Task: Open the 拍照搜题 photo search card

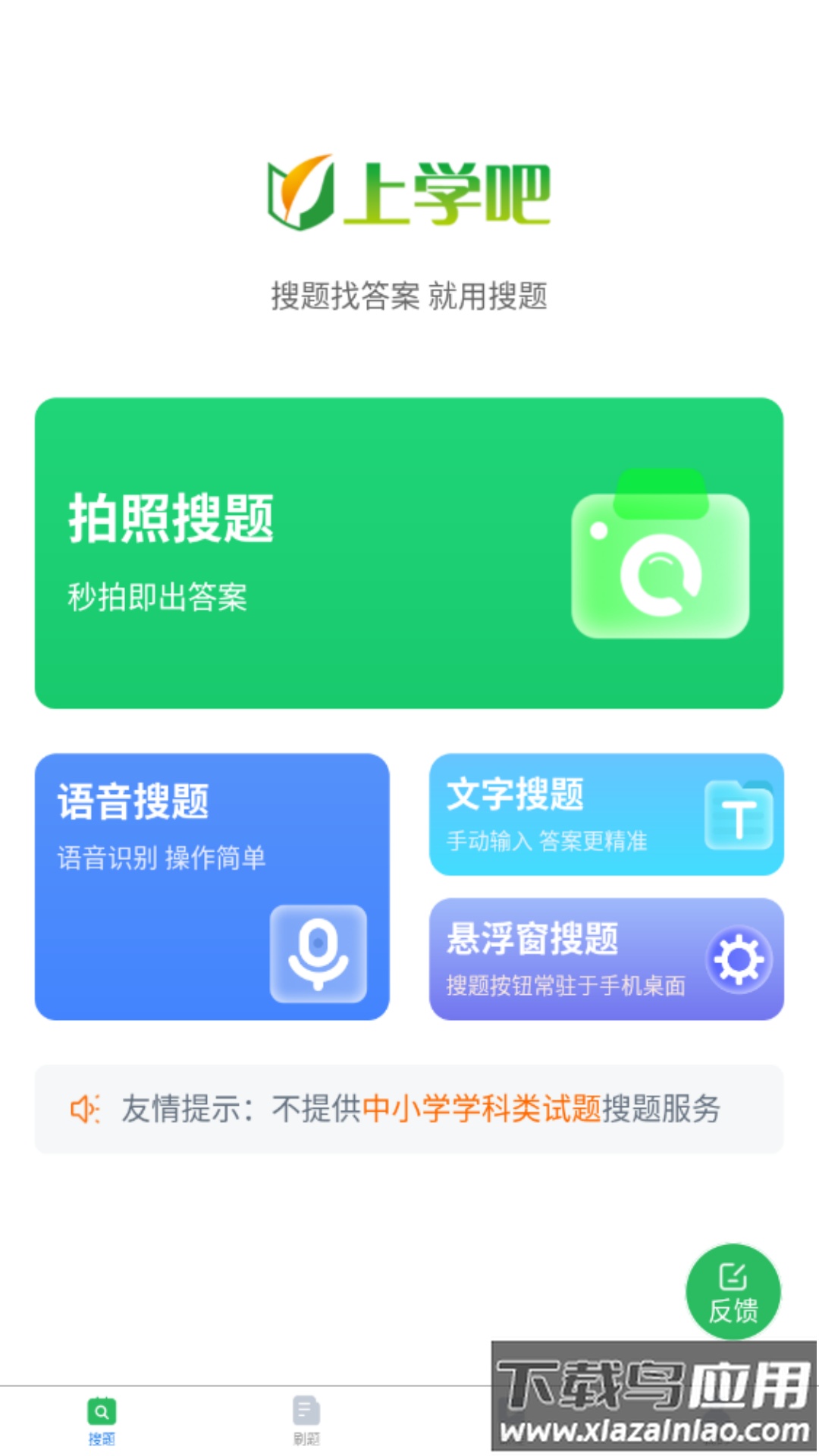Action: coord(409,552)
